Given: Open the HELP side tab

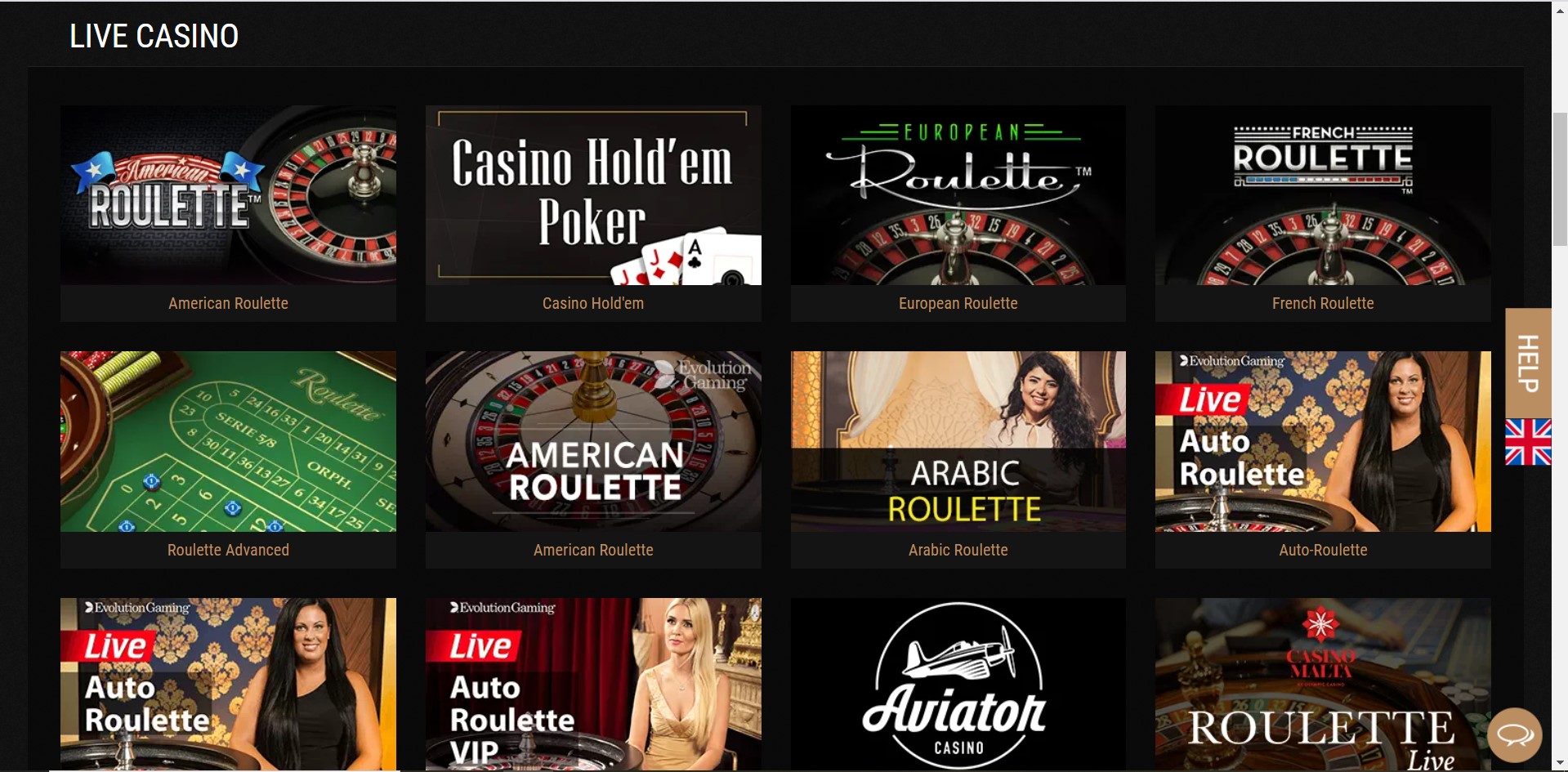Looking at the screenshot, I should click(x=1527, y=363).
